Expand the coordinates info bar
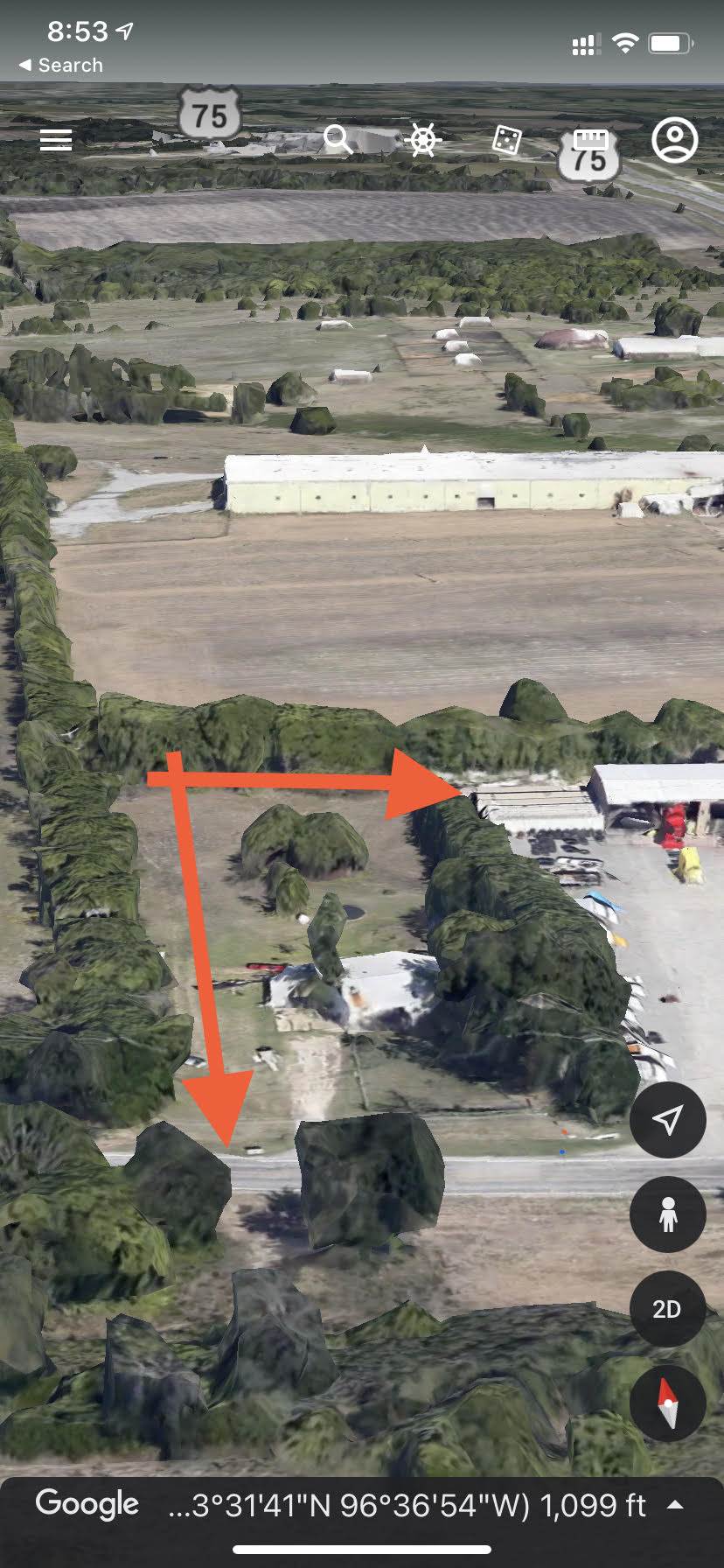724x1568 pixels. coord(676,1505)
